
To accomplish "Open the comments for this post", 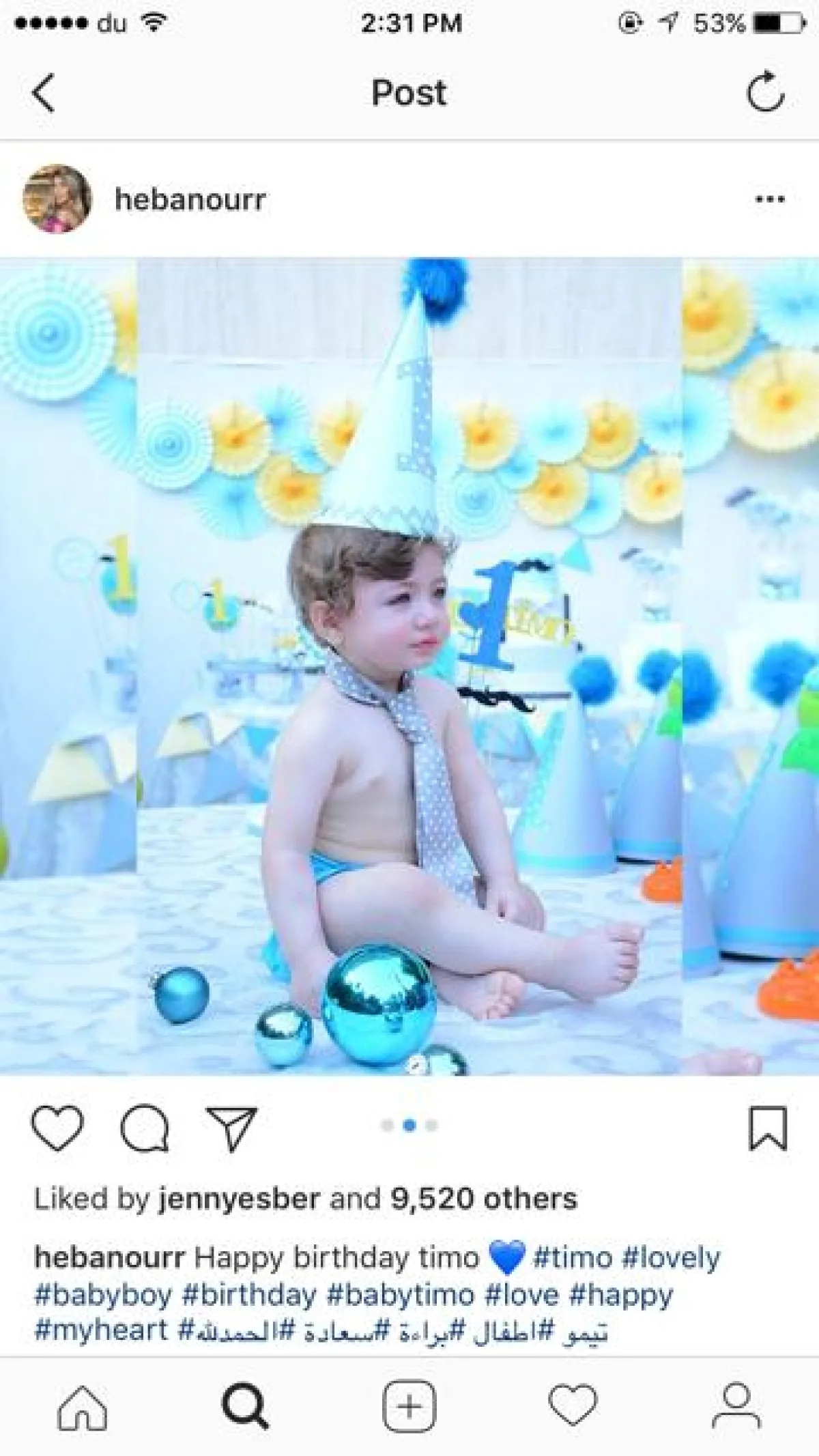I will point(145,1128).
